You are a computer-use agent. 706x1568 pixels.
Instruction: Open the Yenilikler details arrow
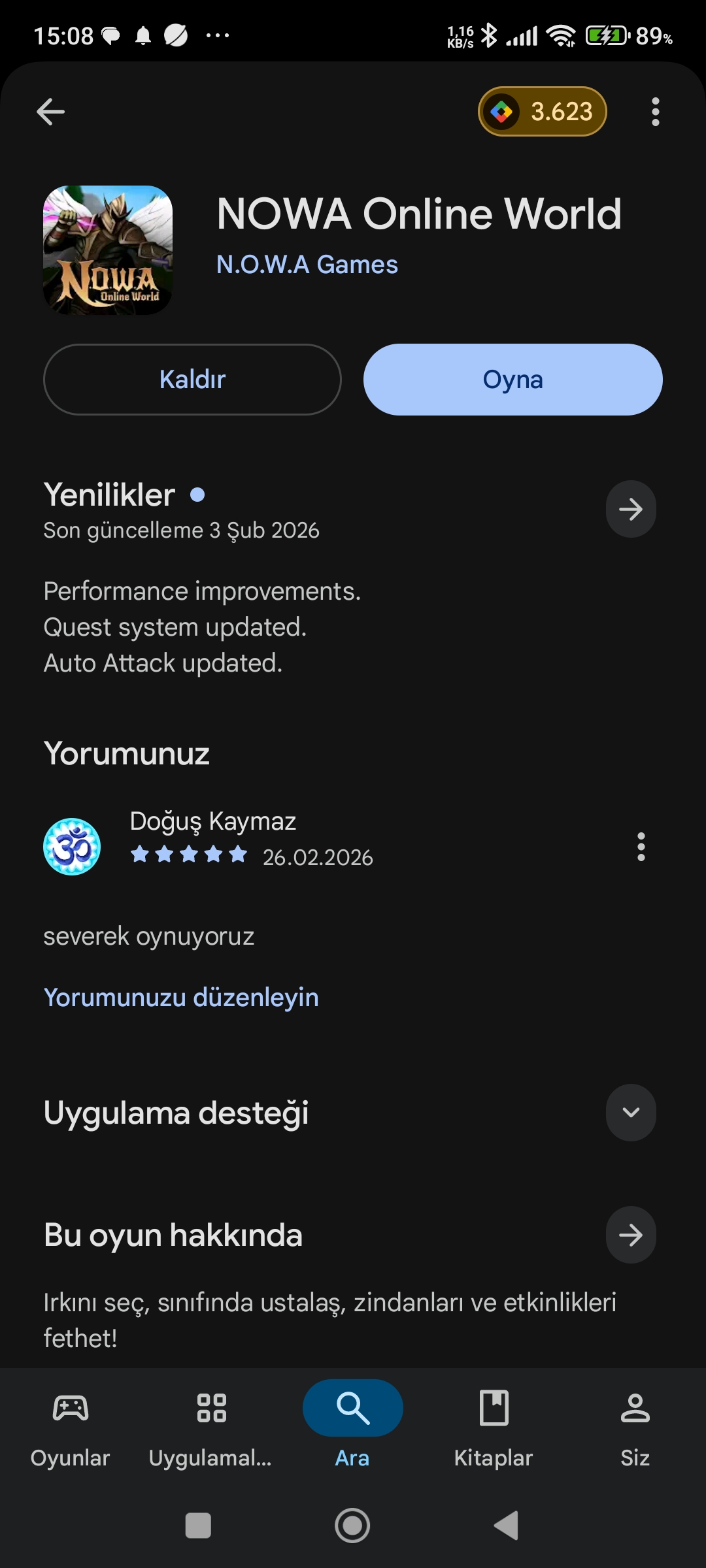(631, 509)
